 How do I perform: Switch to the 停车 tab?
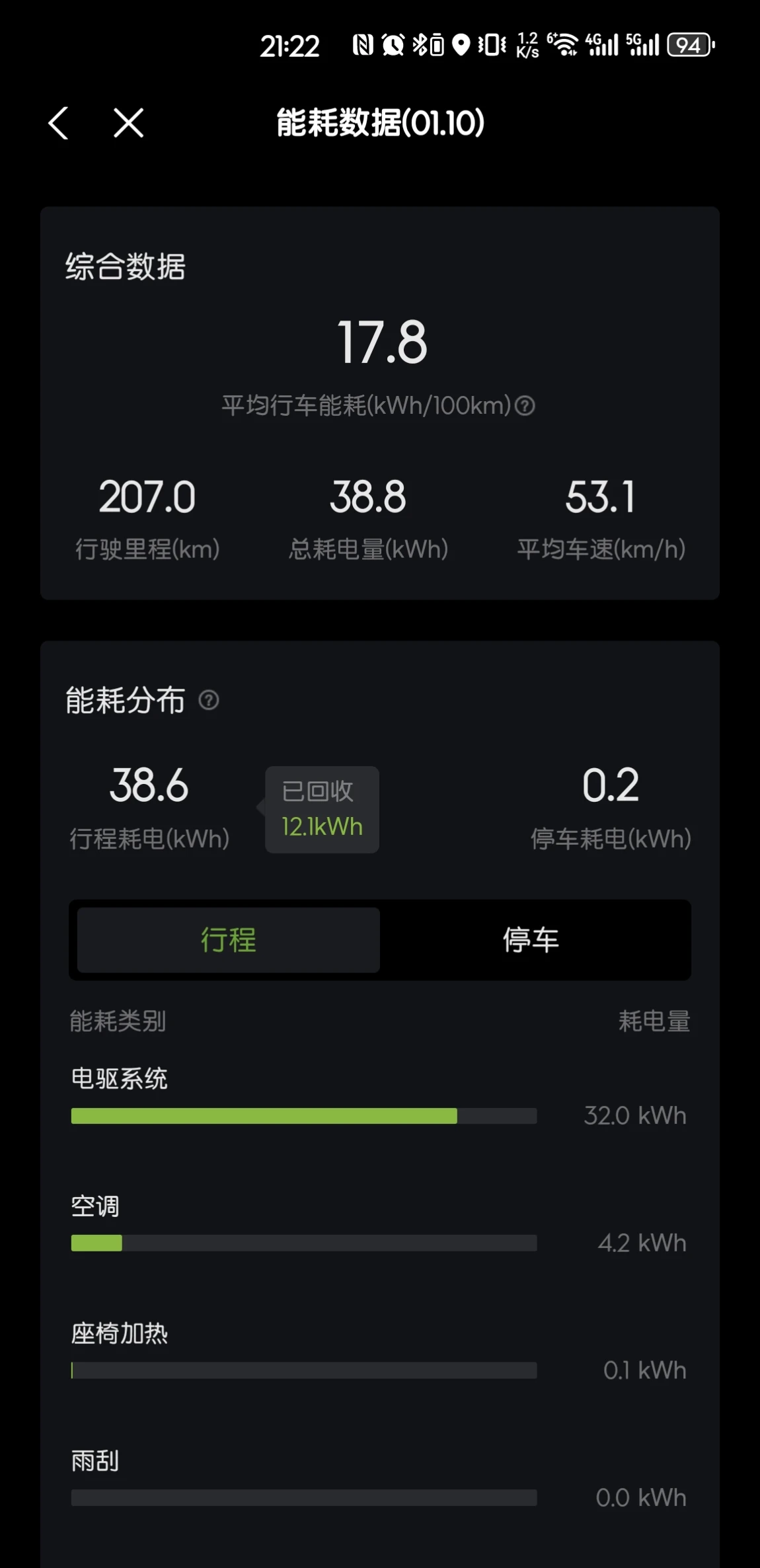(x=531, y=939)
